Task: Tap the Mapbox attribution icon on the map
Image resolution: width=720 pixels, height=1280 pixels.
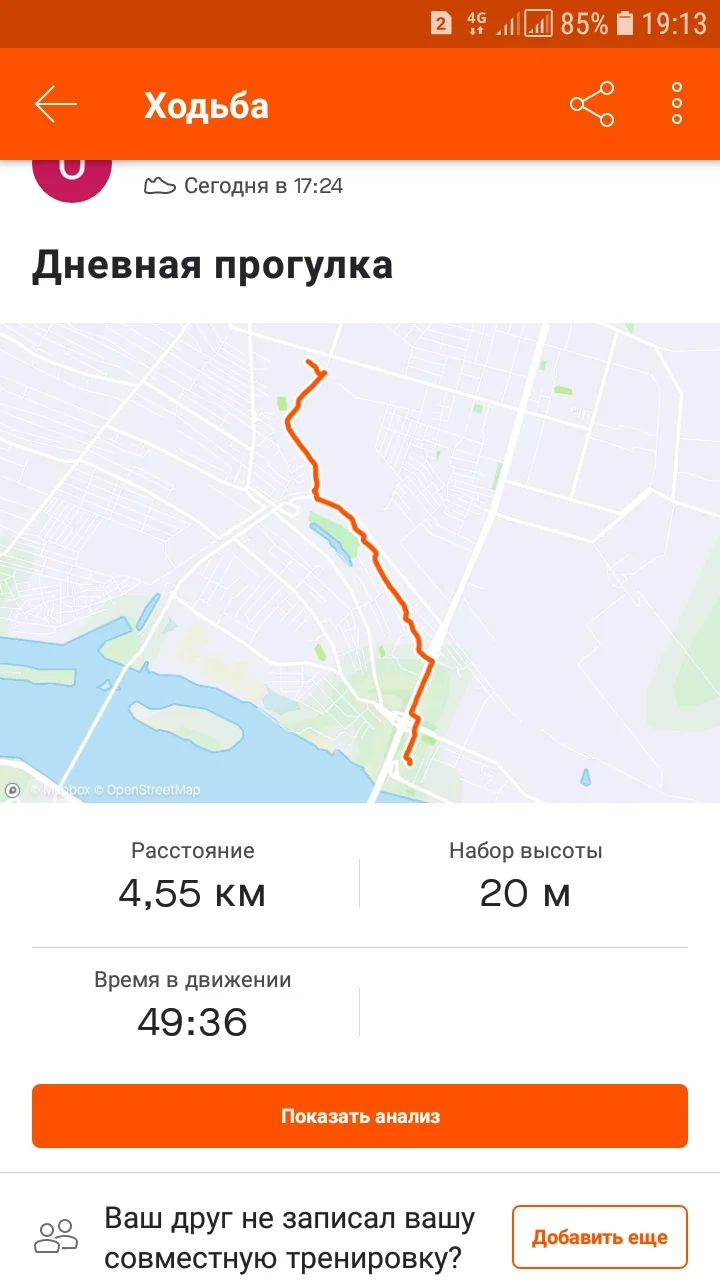Action: click(x=12, y=790)
